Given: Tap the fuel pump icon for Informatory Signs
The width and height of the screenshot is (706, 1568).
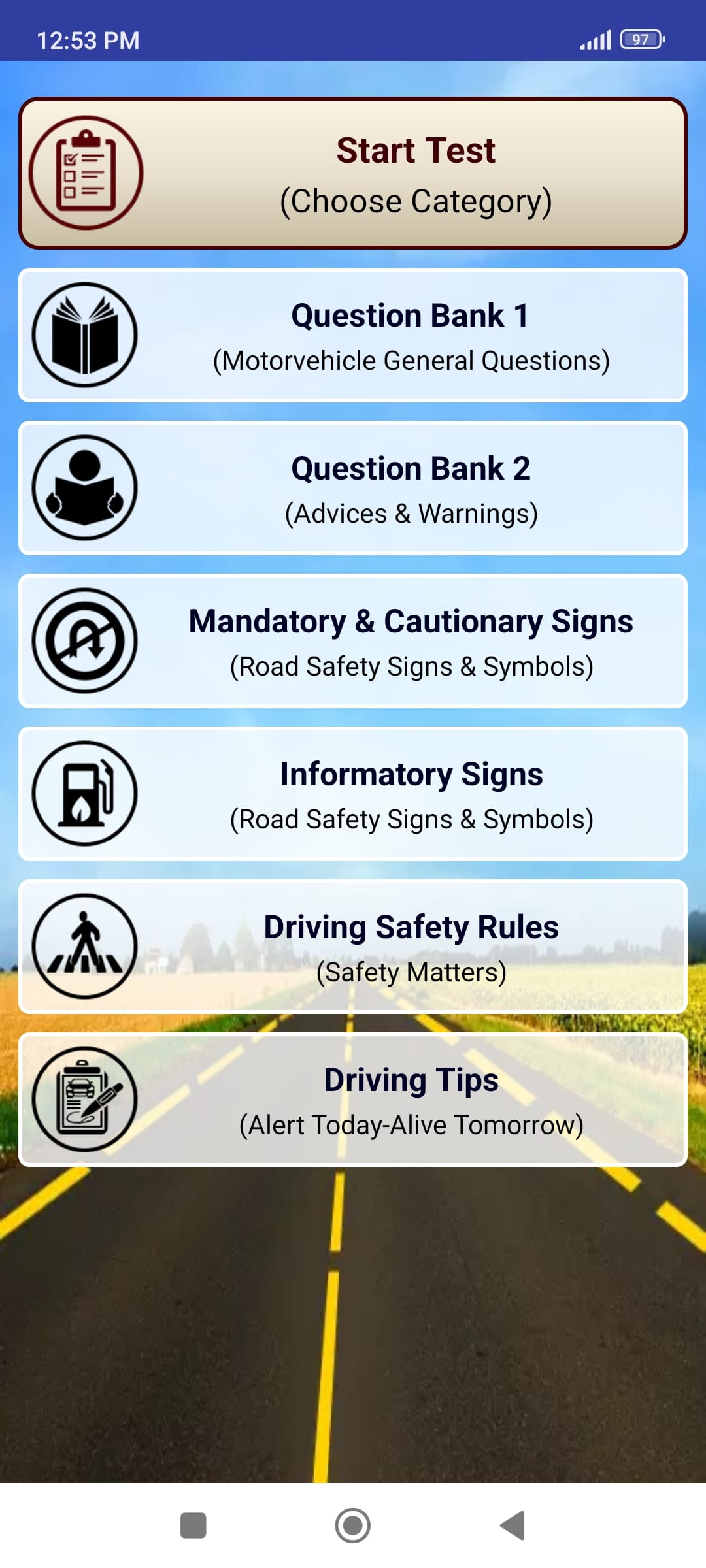Looking at the screenshot, I should point(85,793).
